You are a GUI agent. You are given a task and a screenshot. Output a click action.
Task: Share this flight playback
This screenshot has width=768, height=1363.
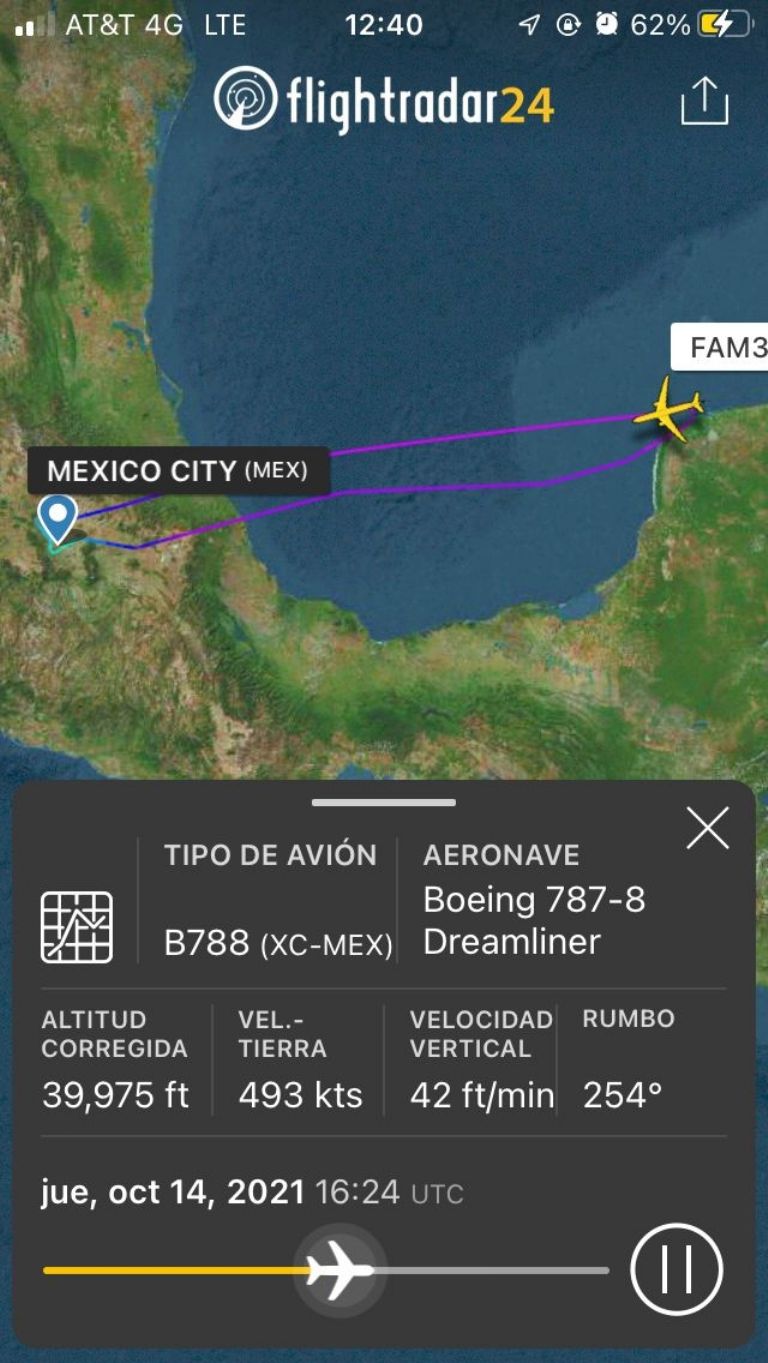click(x=704, y=102)
